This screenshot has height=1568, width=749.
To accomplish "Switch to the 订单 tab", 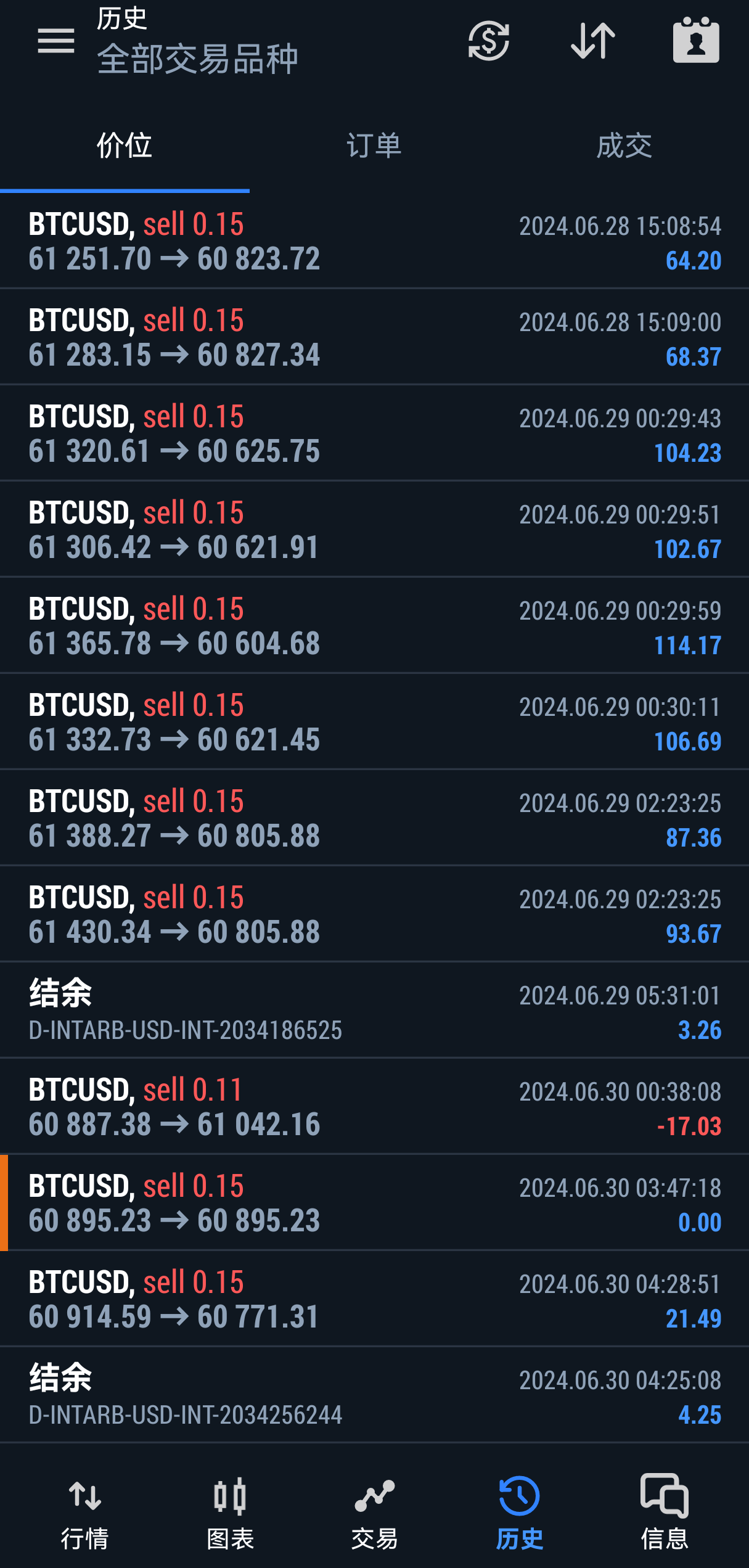I will pyautogui.click(x=374, y=146).
